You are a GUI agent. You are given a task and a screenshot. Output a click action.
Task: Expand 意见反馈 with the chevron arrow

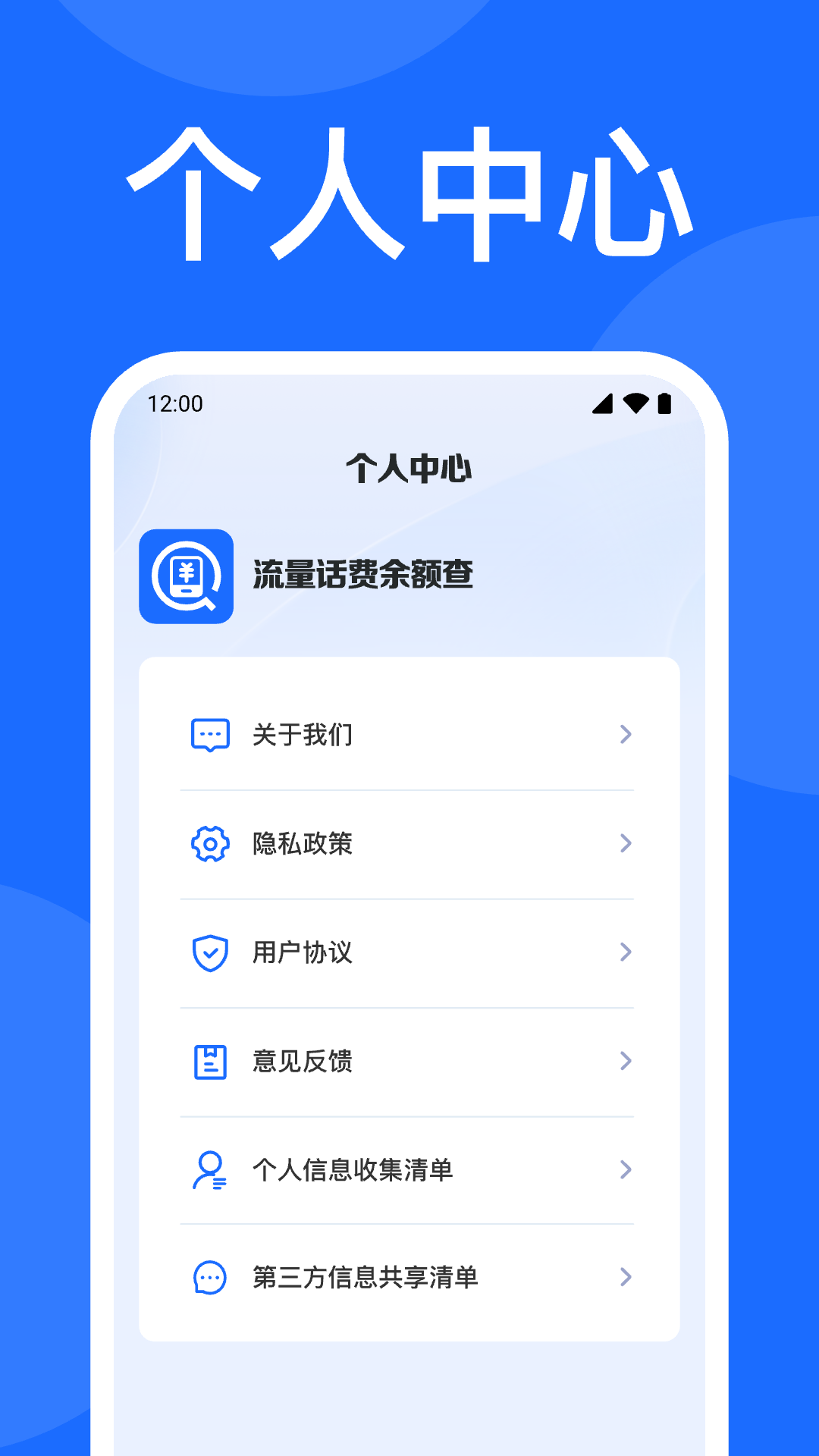coord(624,1062)
